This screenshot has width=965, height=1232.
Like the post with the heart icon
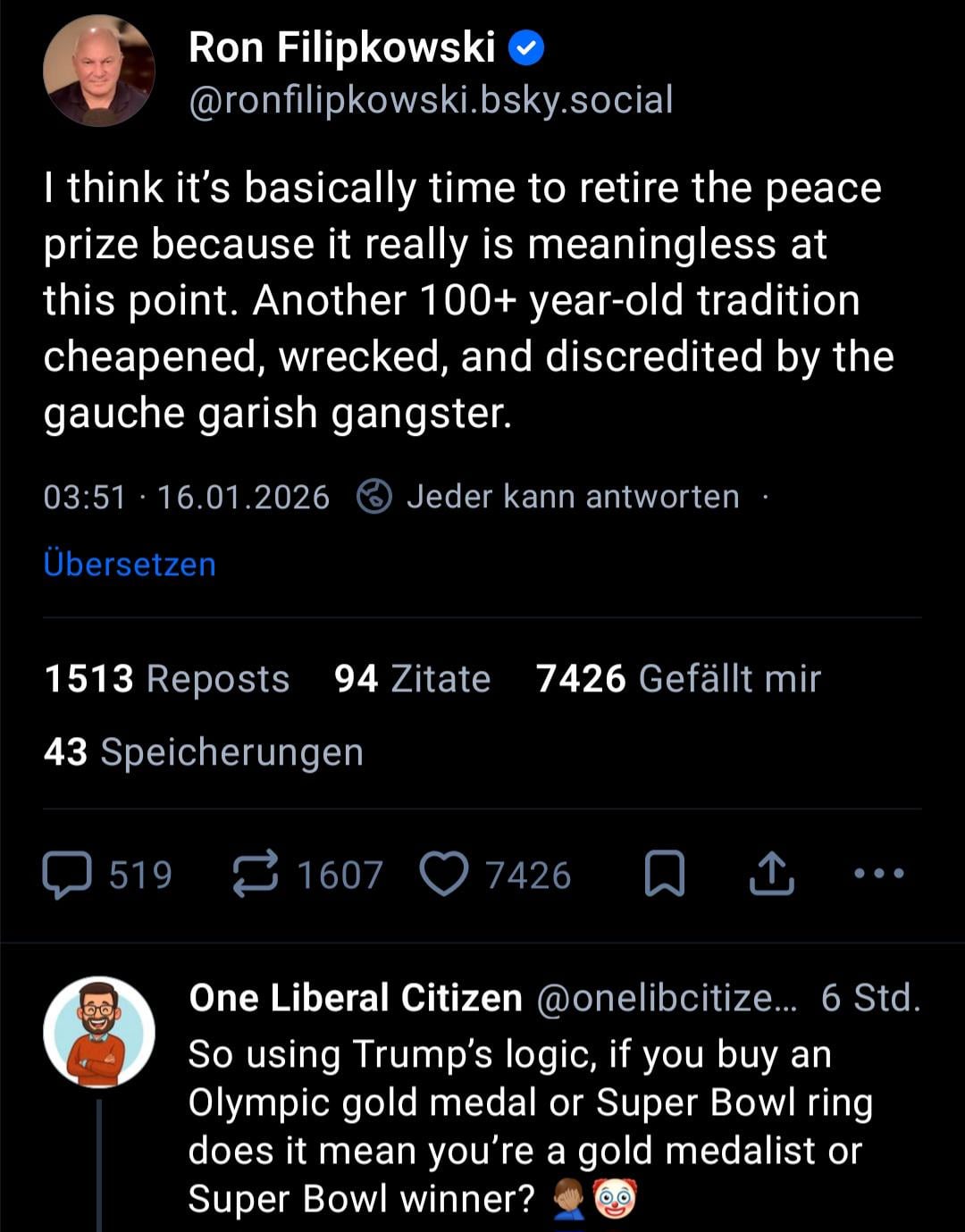tap(444, 875)
